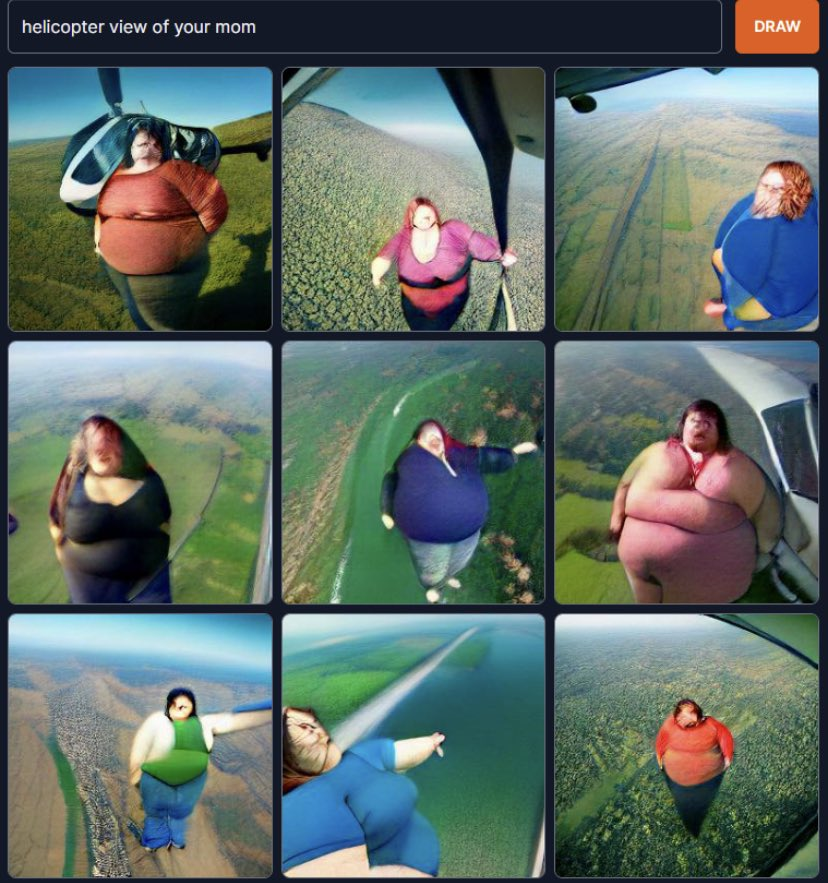Open the result with the magenta shirt
Screen dimensions: 828x883
tap(413, 199)
